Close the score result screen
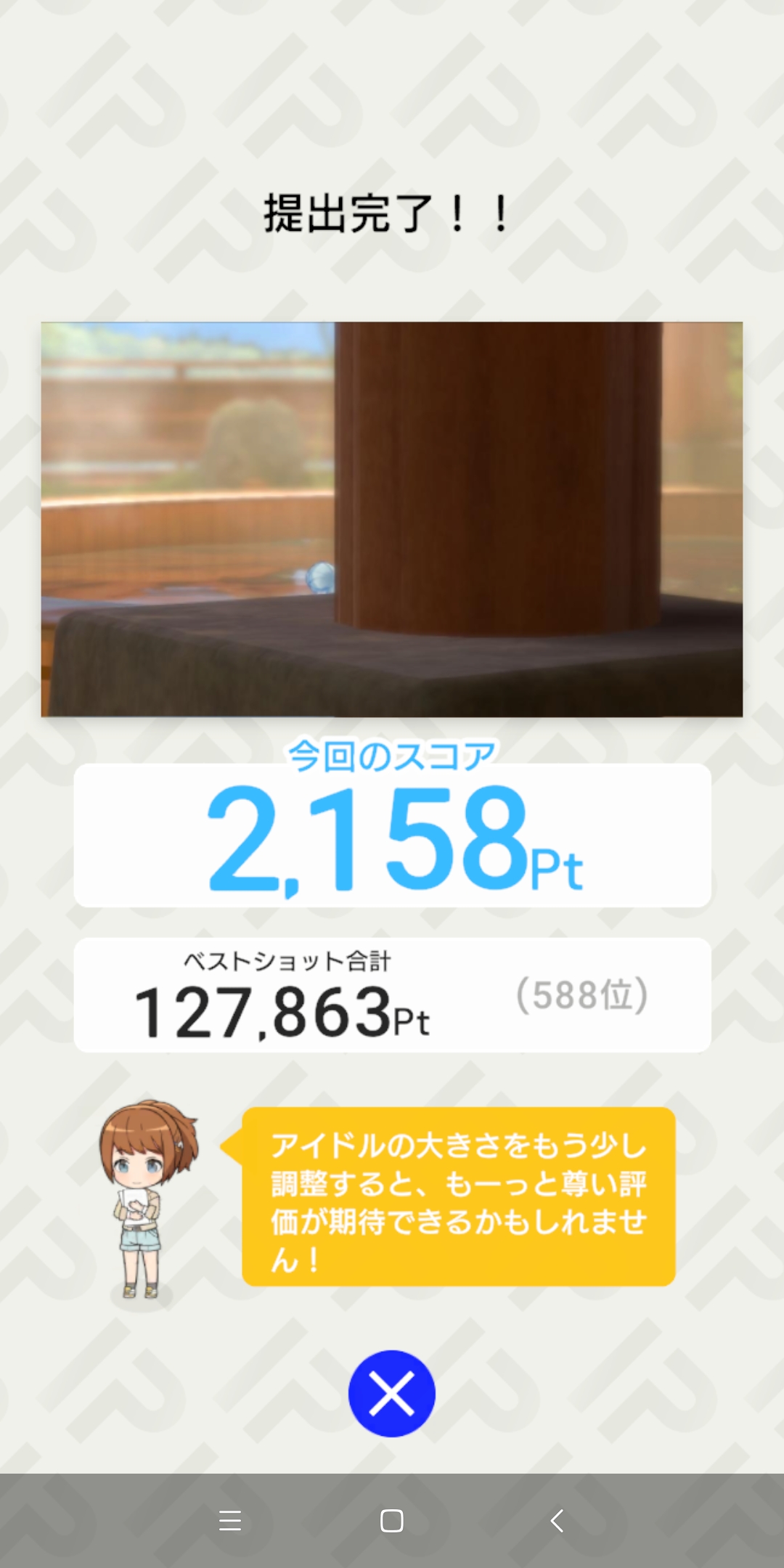 pos(392,1393)
